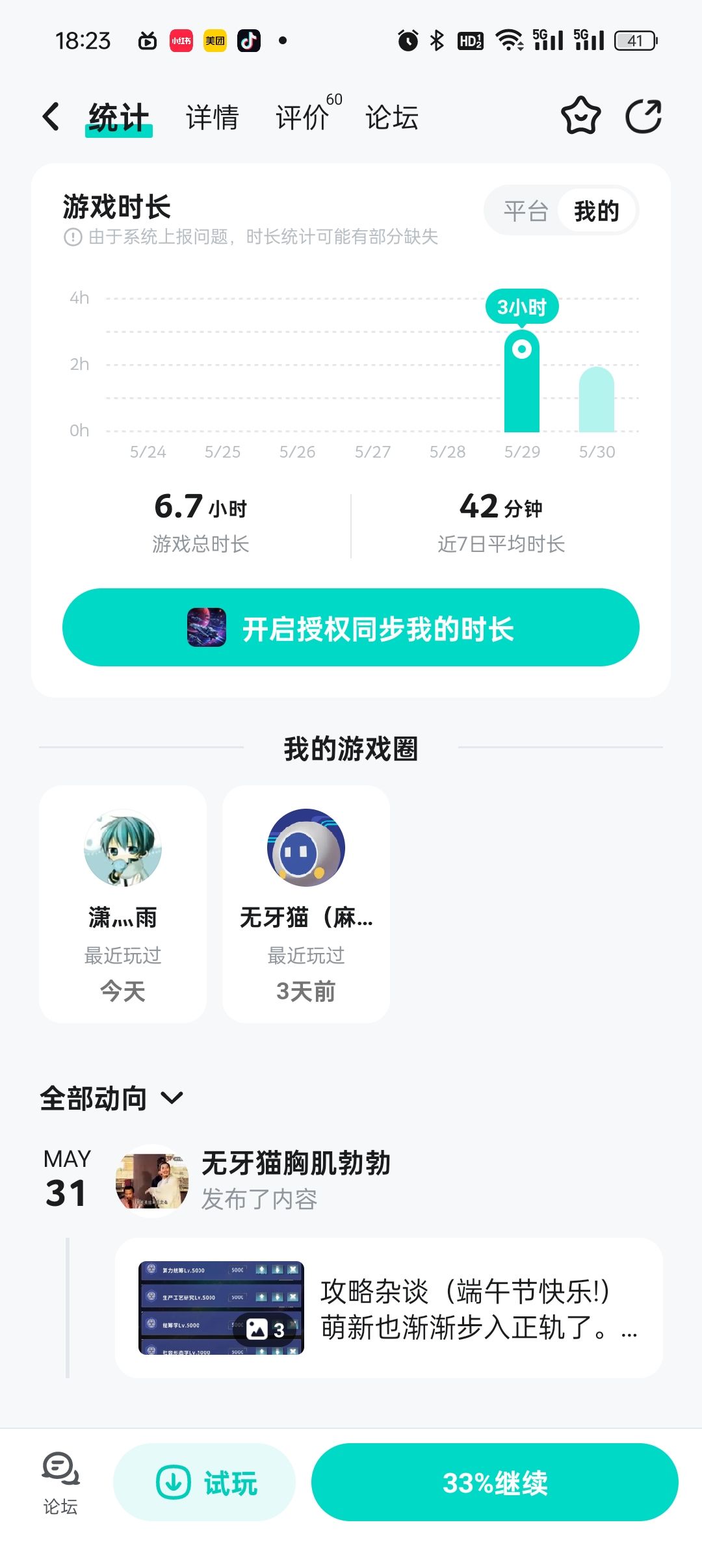Open the 评价 tab
The width and height of the screenshot is (702, 1568).
point(302,118)
